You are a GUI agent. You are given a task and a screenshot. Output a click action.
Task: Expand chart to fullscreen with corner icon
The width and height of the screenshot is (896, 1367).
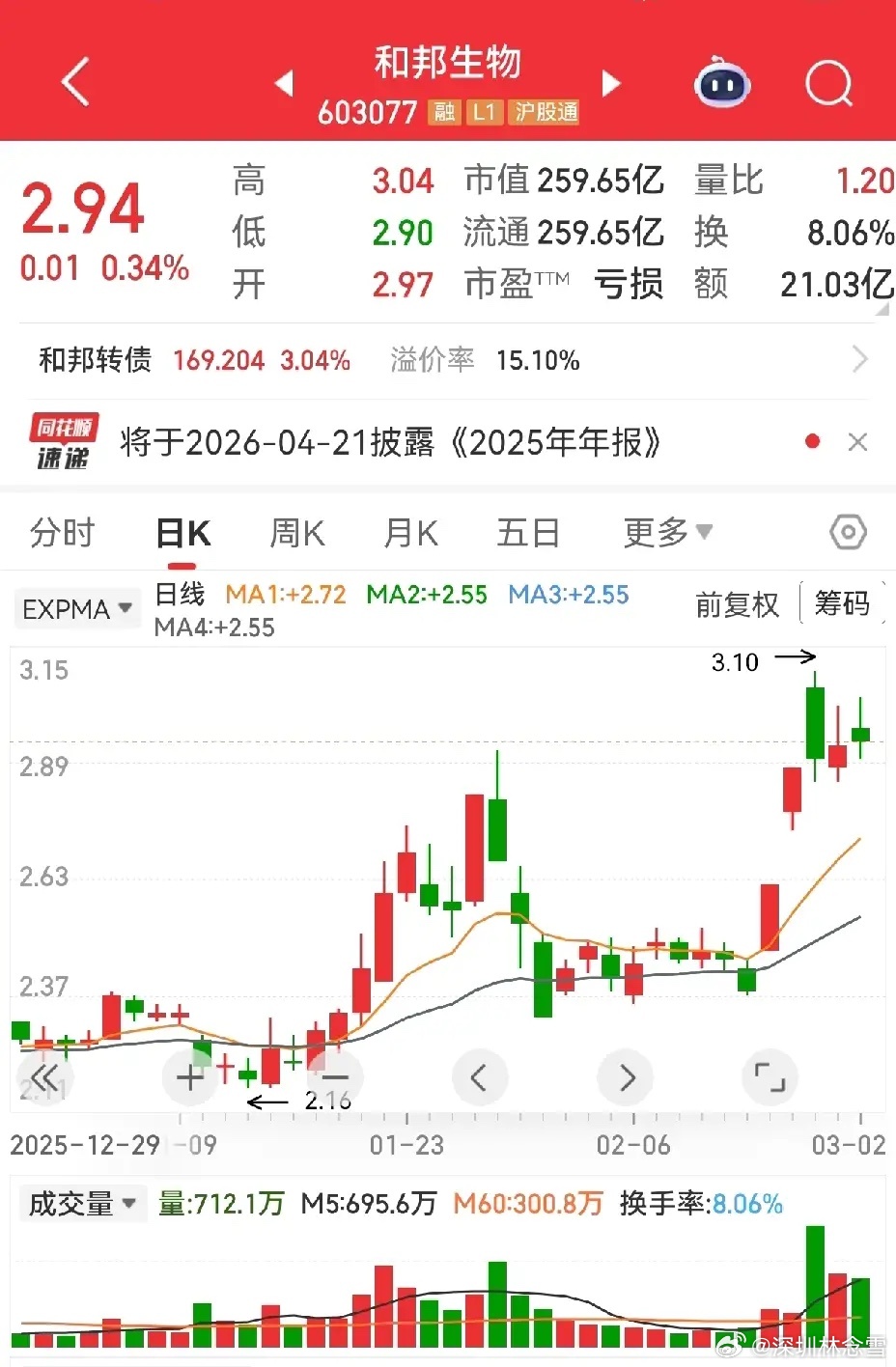[770, 1077]
